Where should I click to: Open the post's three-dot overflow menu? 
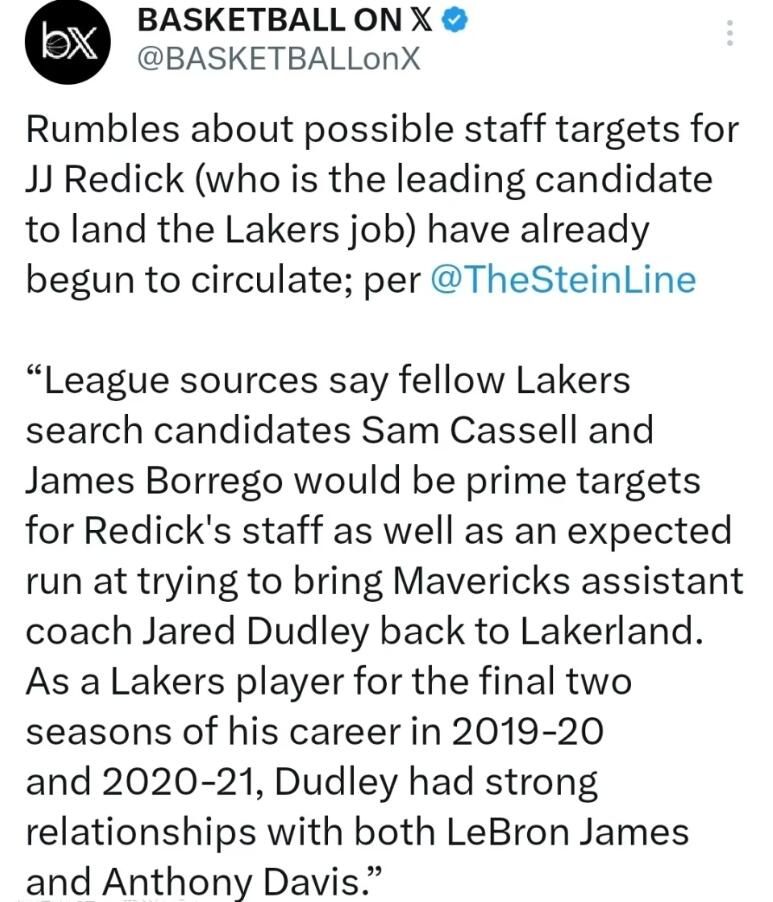729,34
